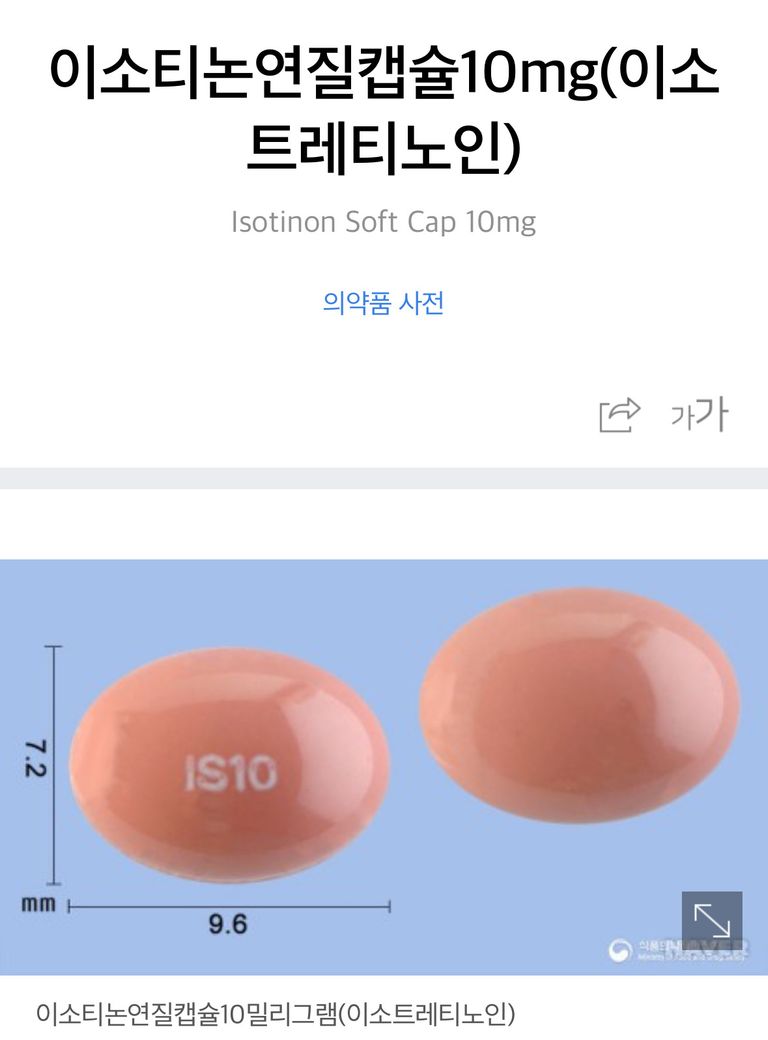768x1040 pixels.
Task: Expand the capsule photo to full screen
Action: (711, 920)
